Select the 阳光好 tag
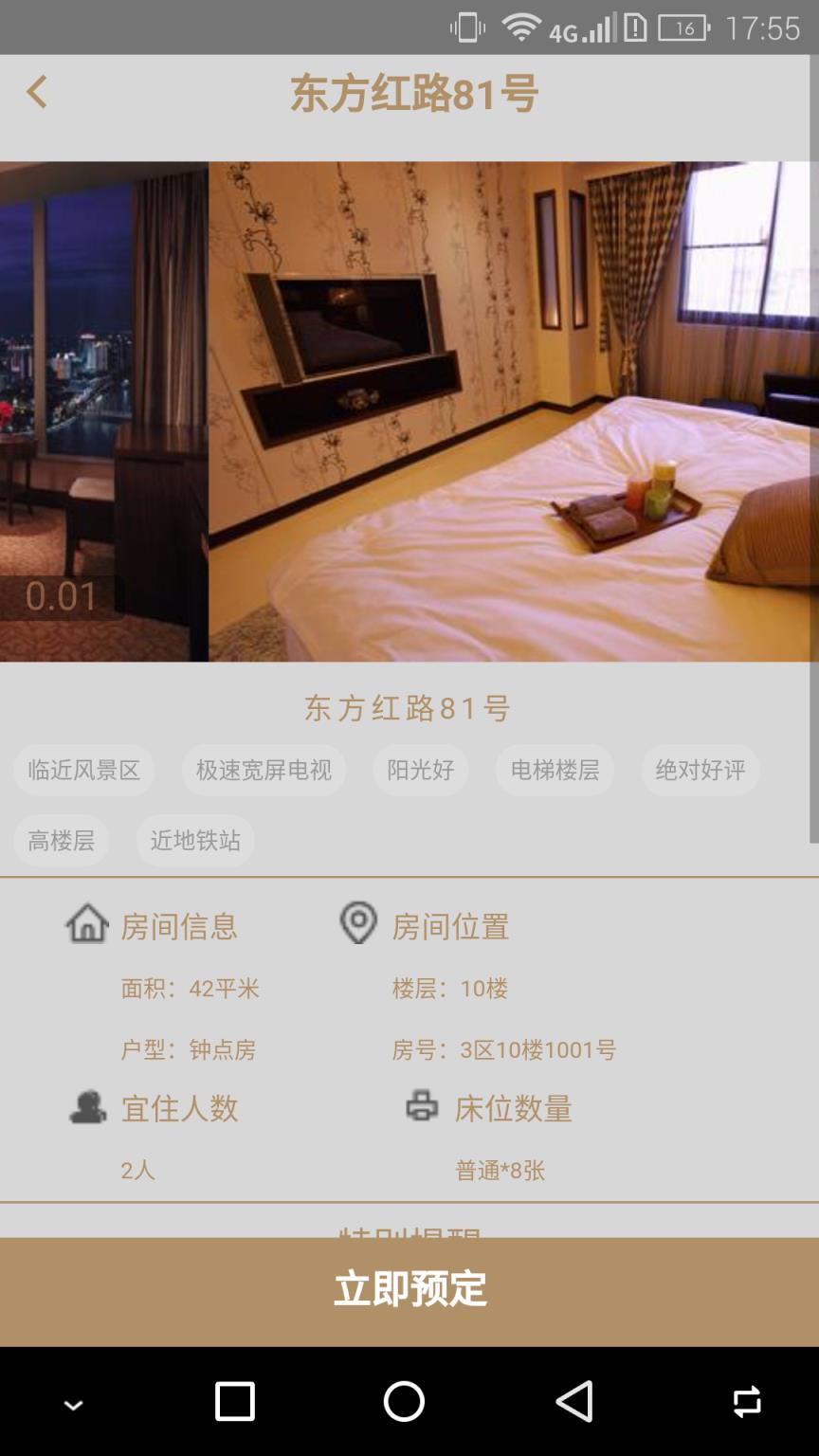Viewport: 819px width, 1456px height. [420, 771]
